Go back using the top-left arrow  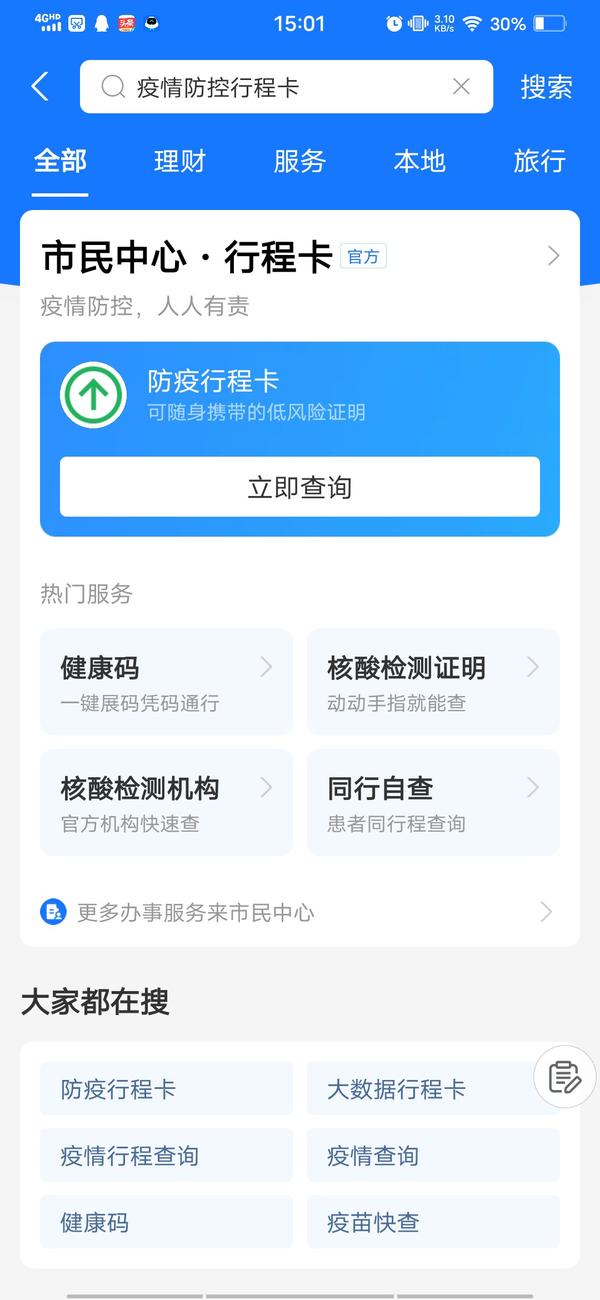(40, 87)
